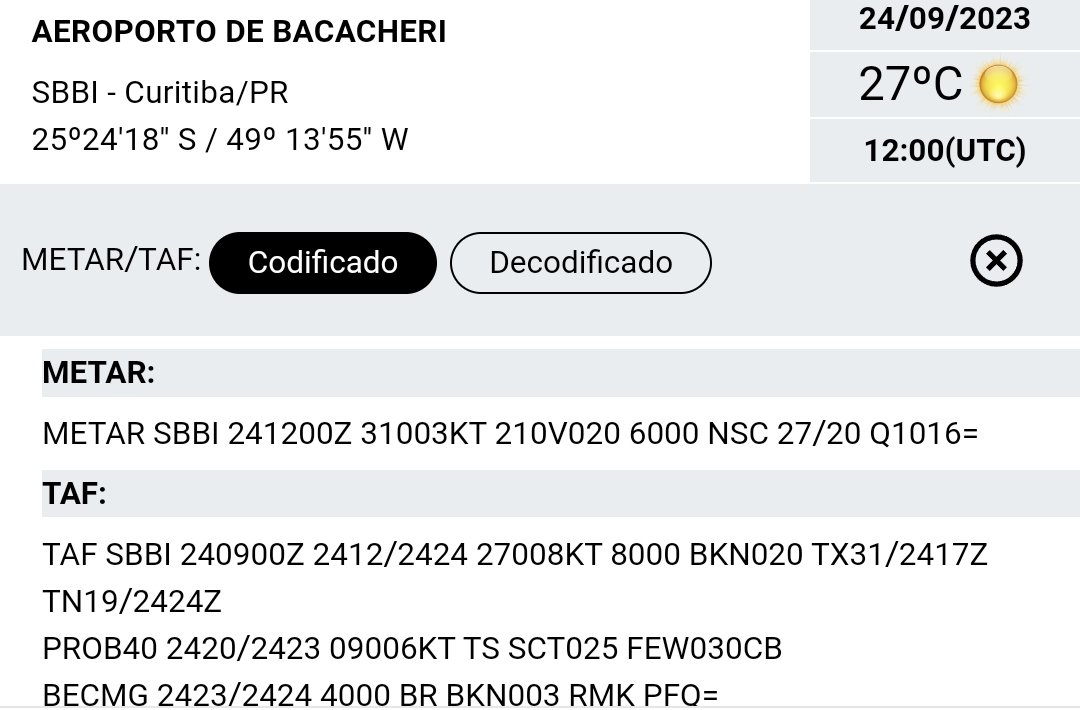1080x710 pixels.
Task: Select the Codificado METAR/TAF view
Action: (323, 263)
